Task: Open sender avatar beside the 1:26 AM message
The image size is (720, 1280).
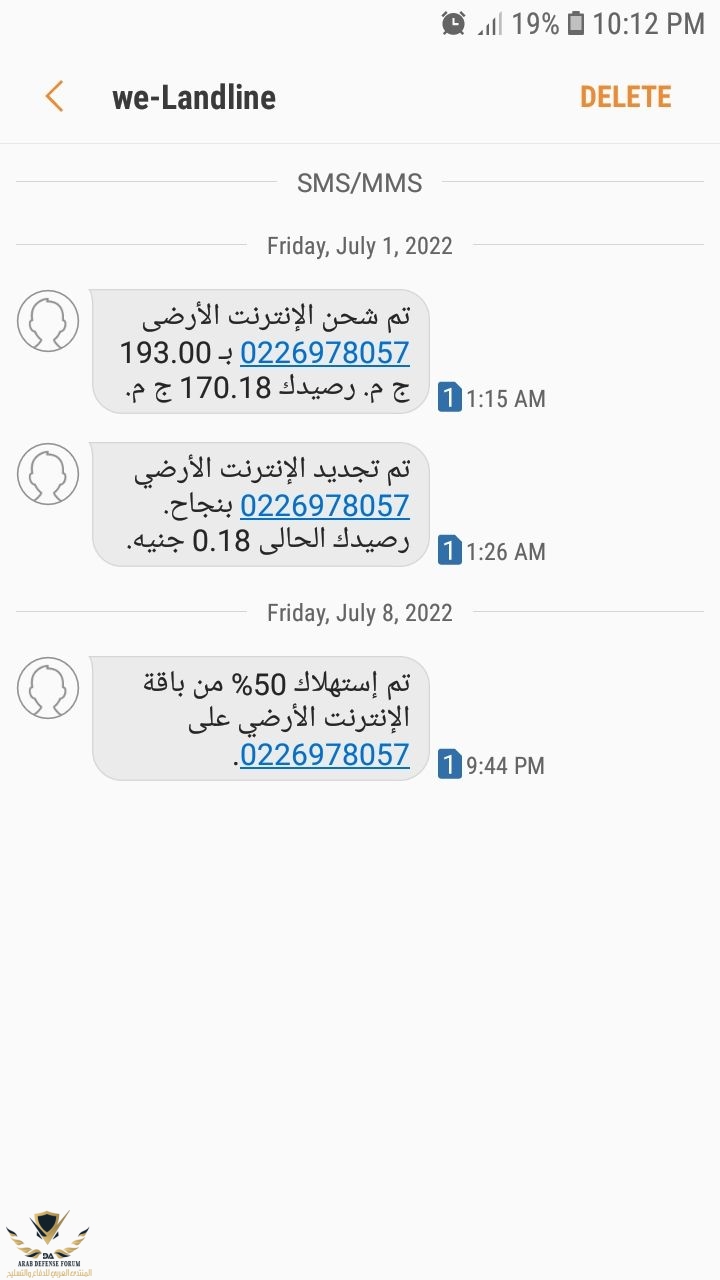Action: coord(48,474)
